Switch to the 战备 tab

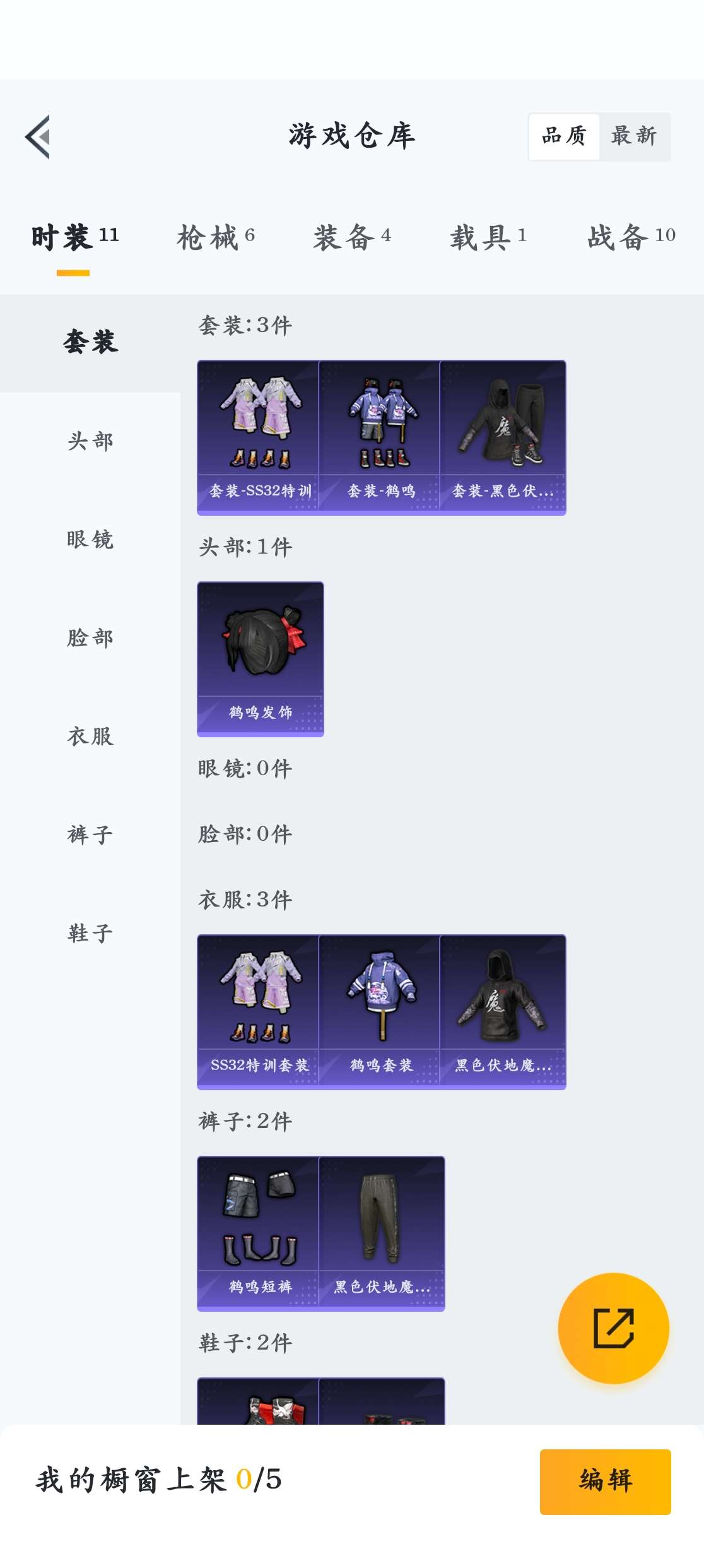[631, 237]
